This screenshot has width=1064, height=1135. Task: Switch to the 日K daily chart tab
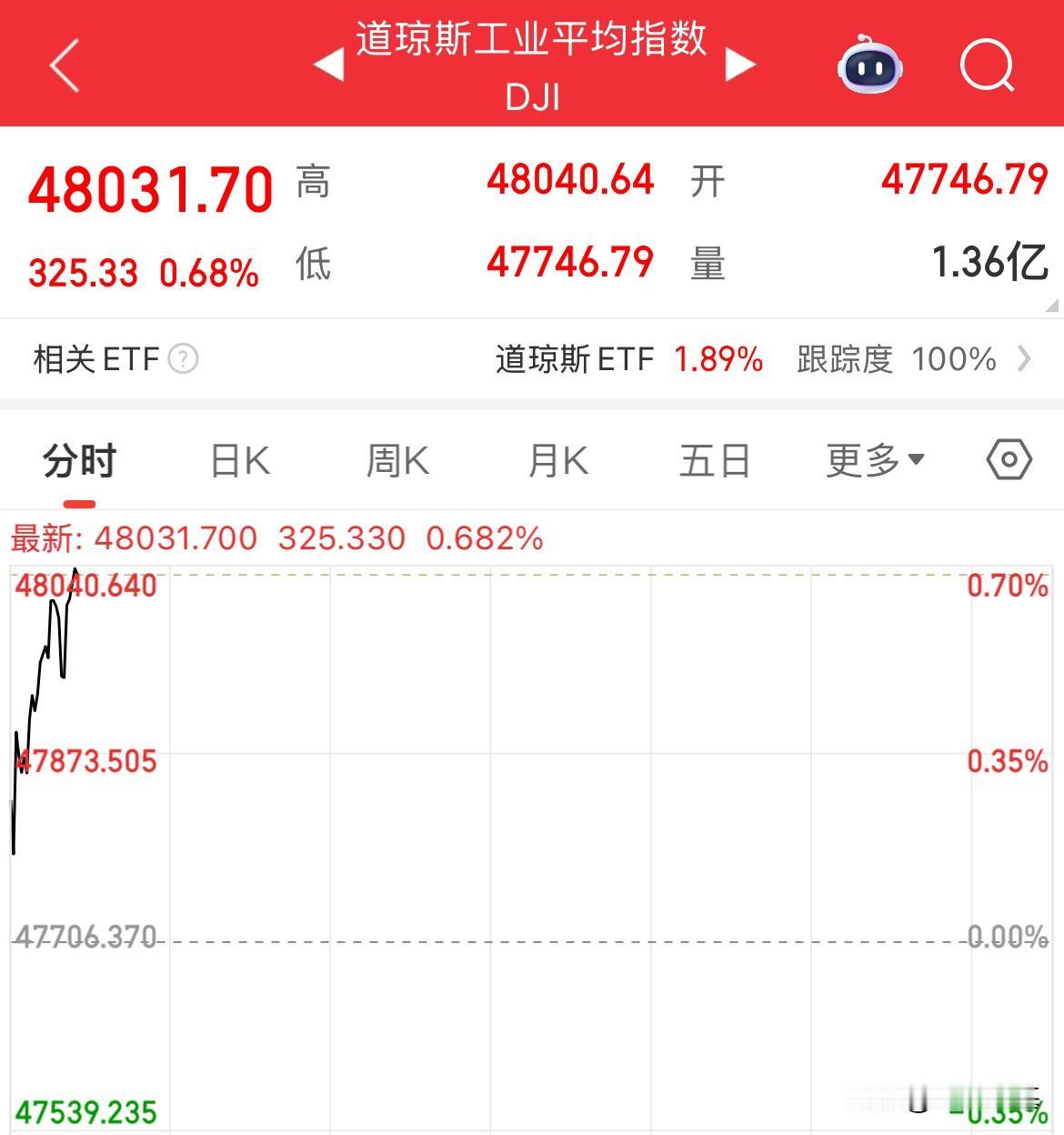click(x=239, y=460)
